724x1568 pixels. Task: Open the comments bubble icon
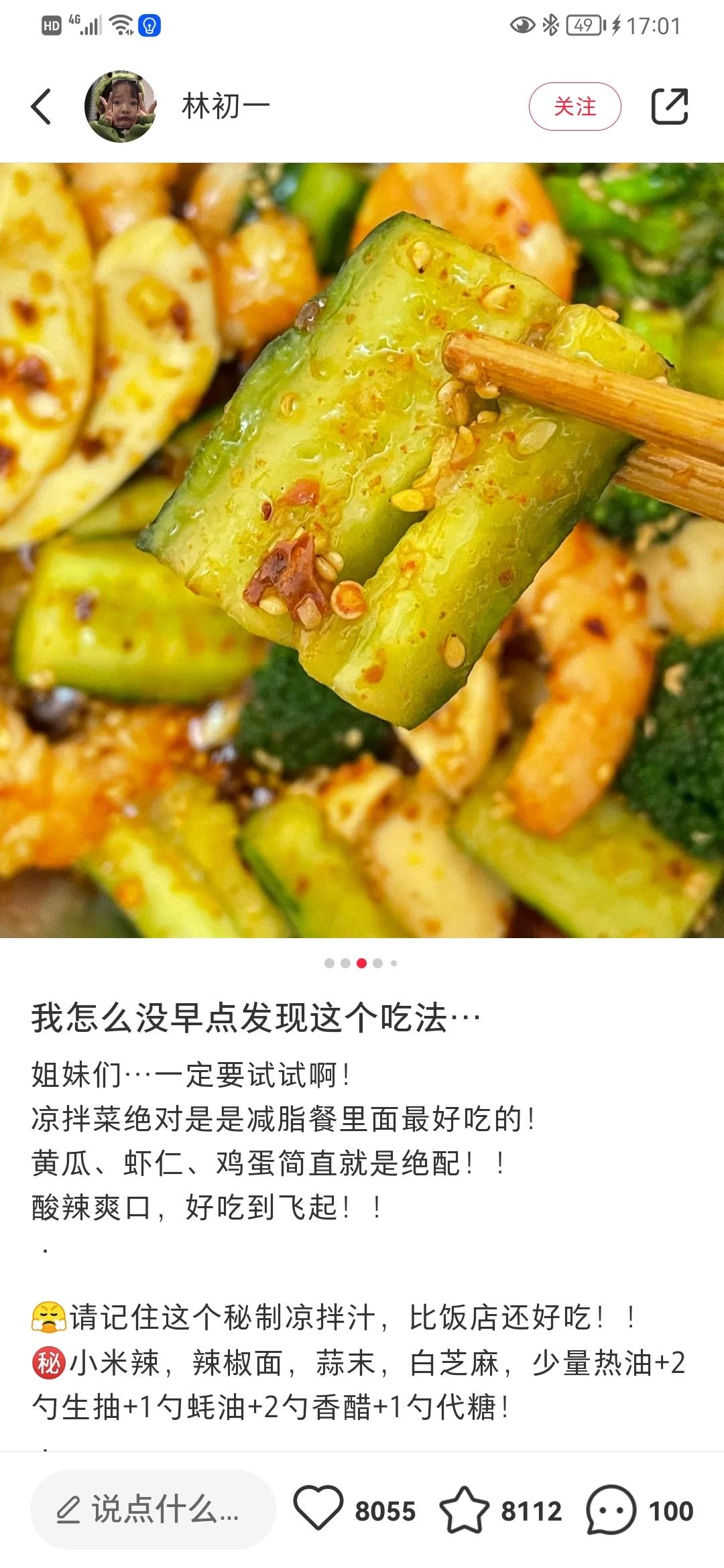coord(611,1511)
